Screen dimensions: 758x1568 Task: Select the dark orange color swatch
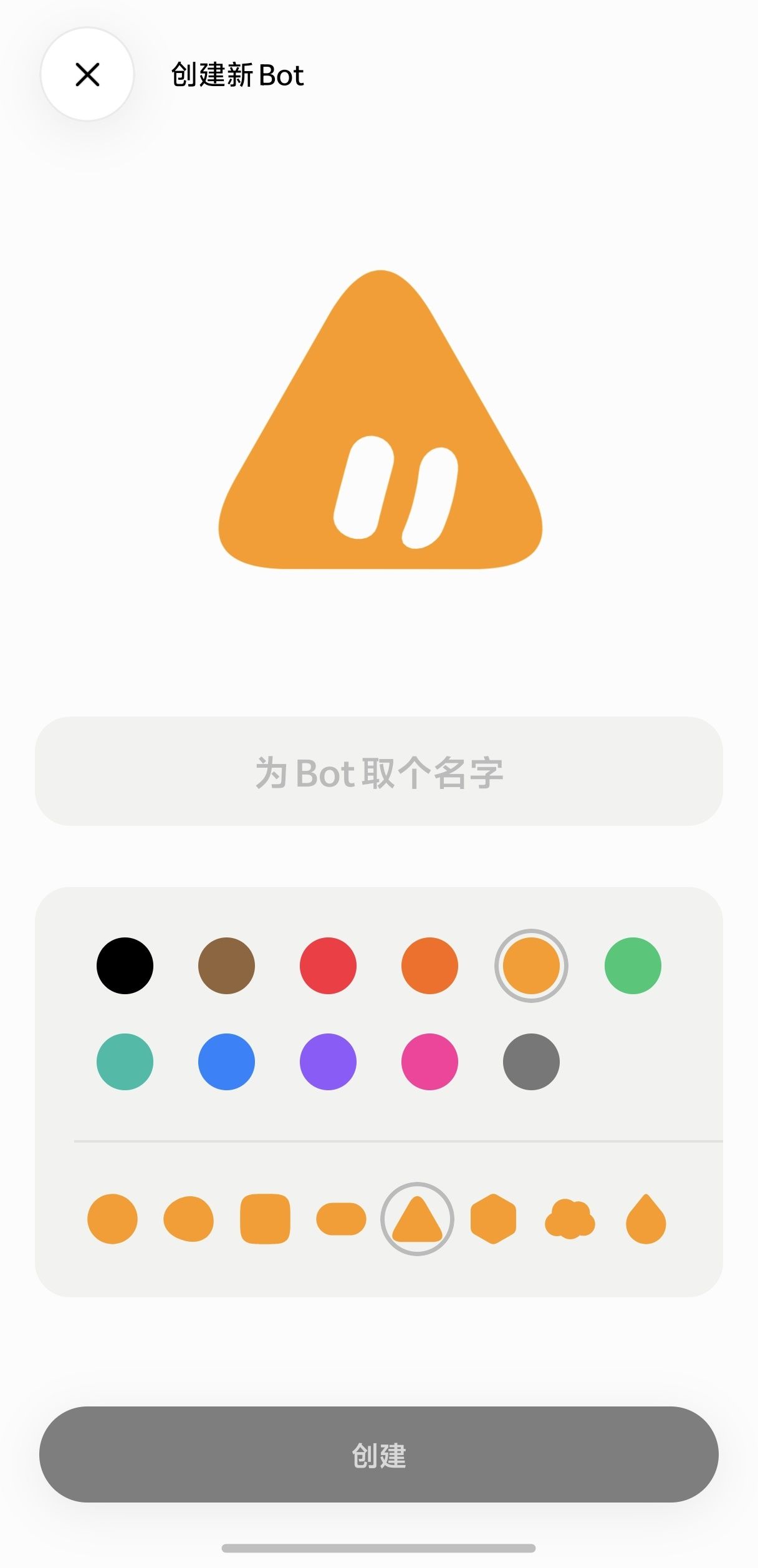(x=429, y=965)
